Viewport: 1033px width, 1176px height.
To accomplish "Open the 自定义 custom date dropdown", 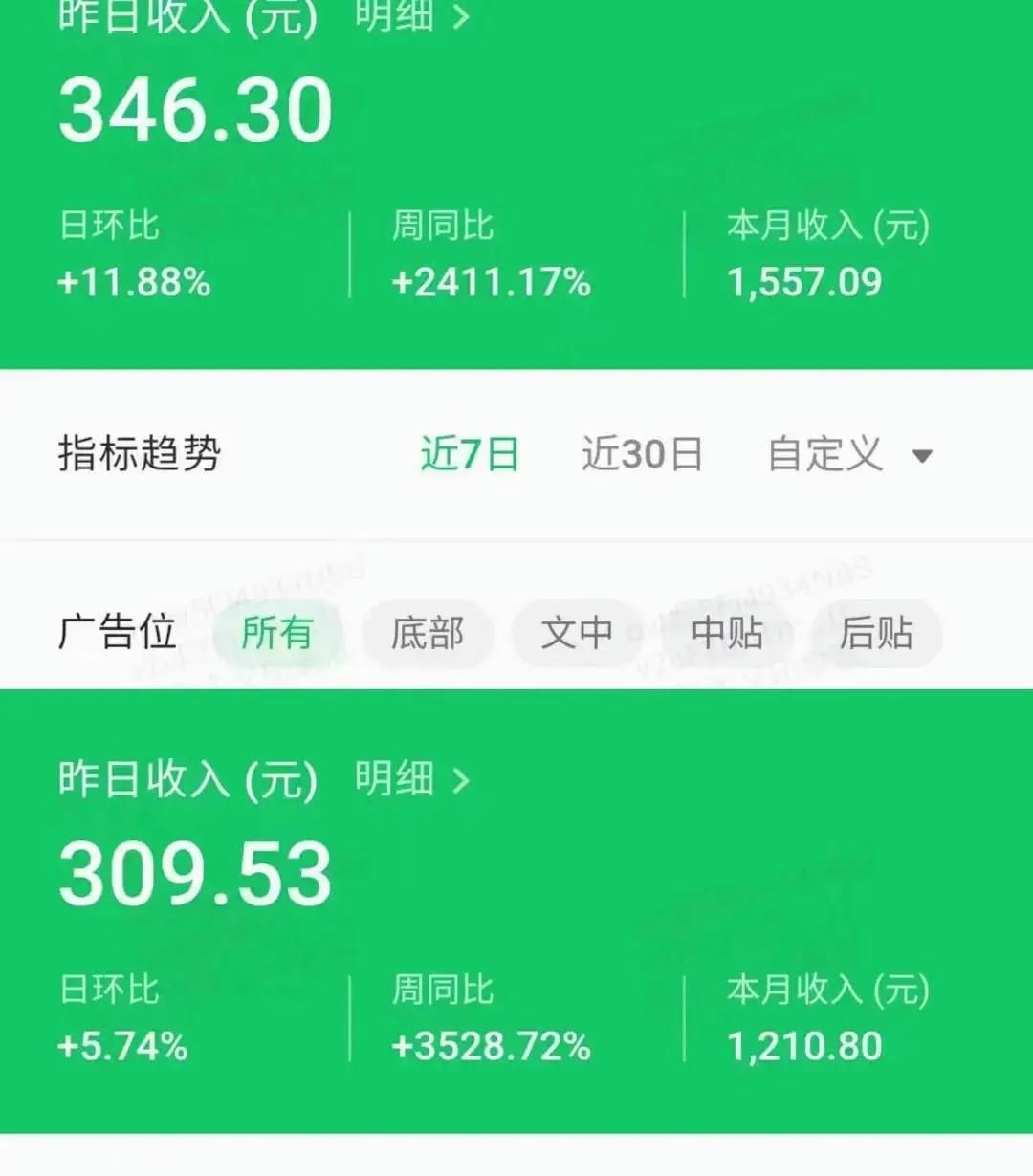I will pos(849,454).
